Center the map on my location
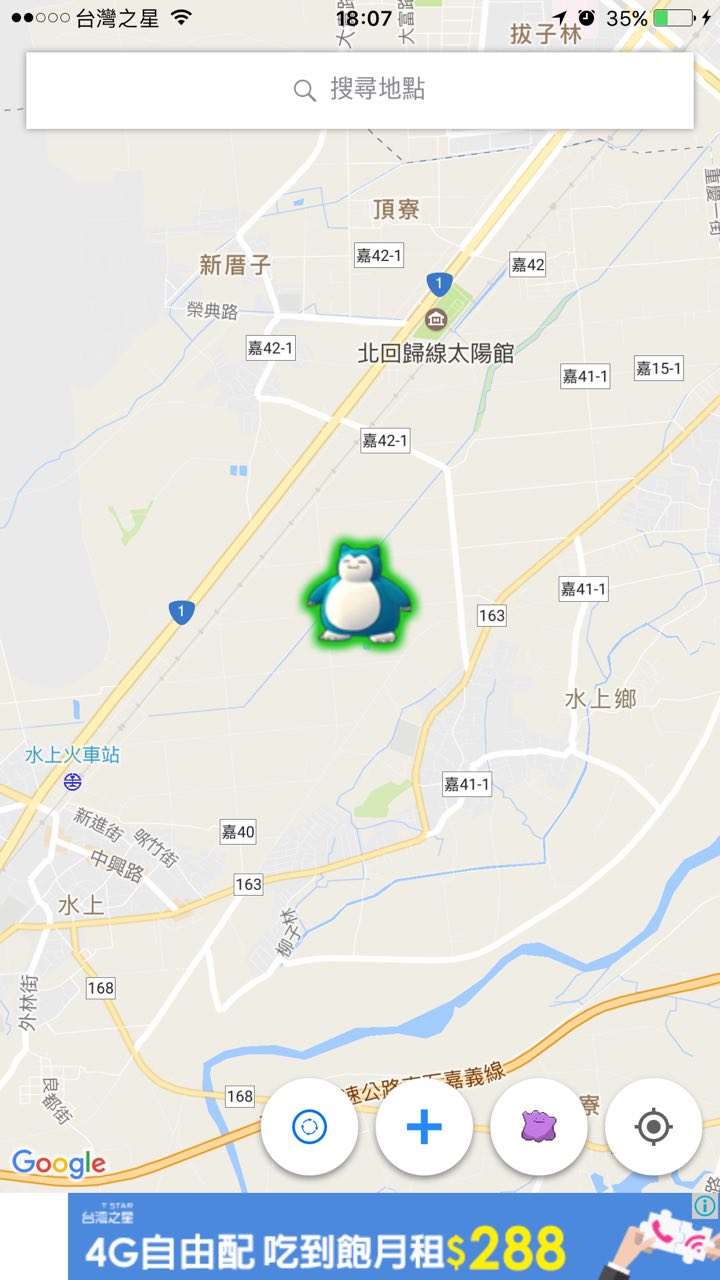The image size is (720, 1280). click(x=653, y=1127)
